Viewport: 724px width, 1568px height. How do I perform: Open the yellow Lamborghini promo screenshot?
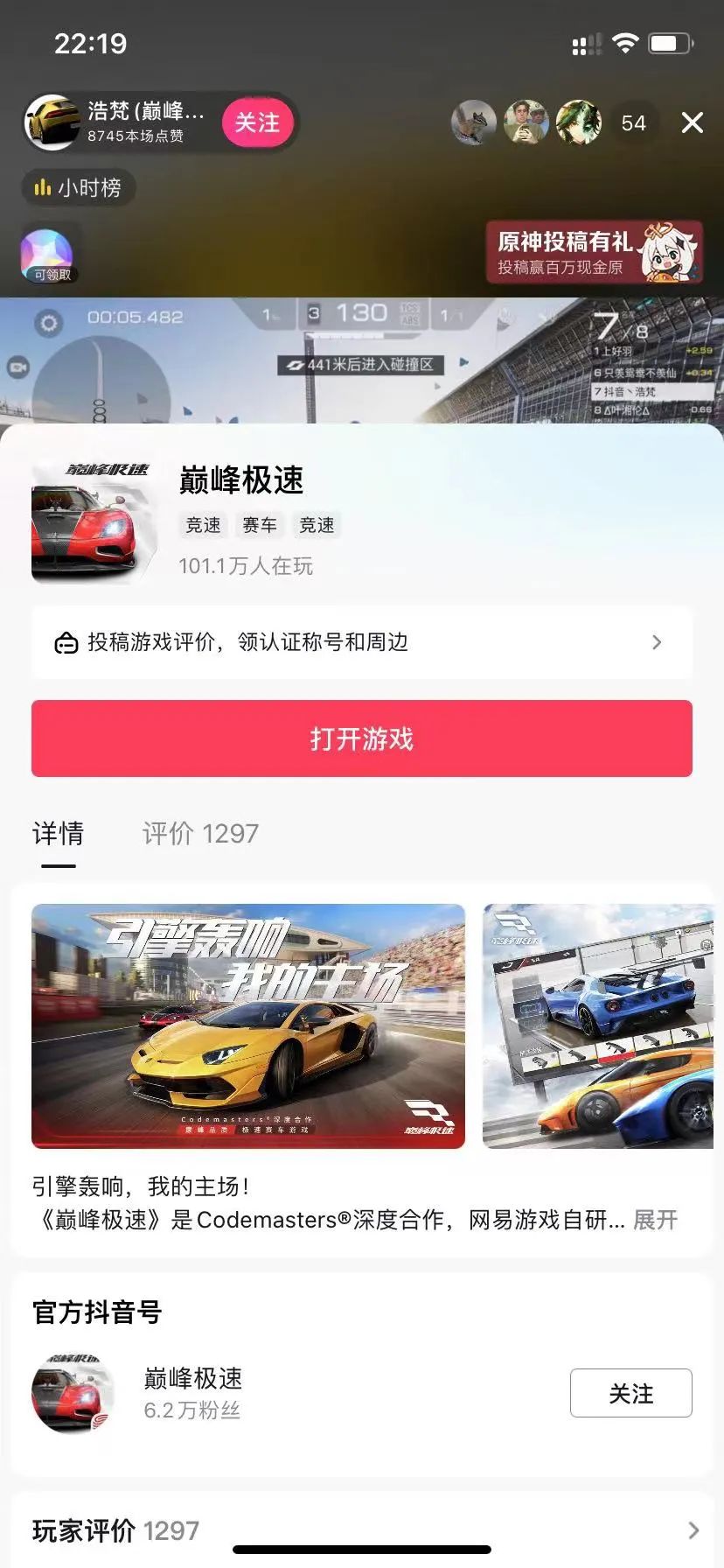pyautogui.click(x=247, y=1027)
